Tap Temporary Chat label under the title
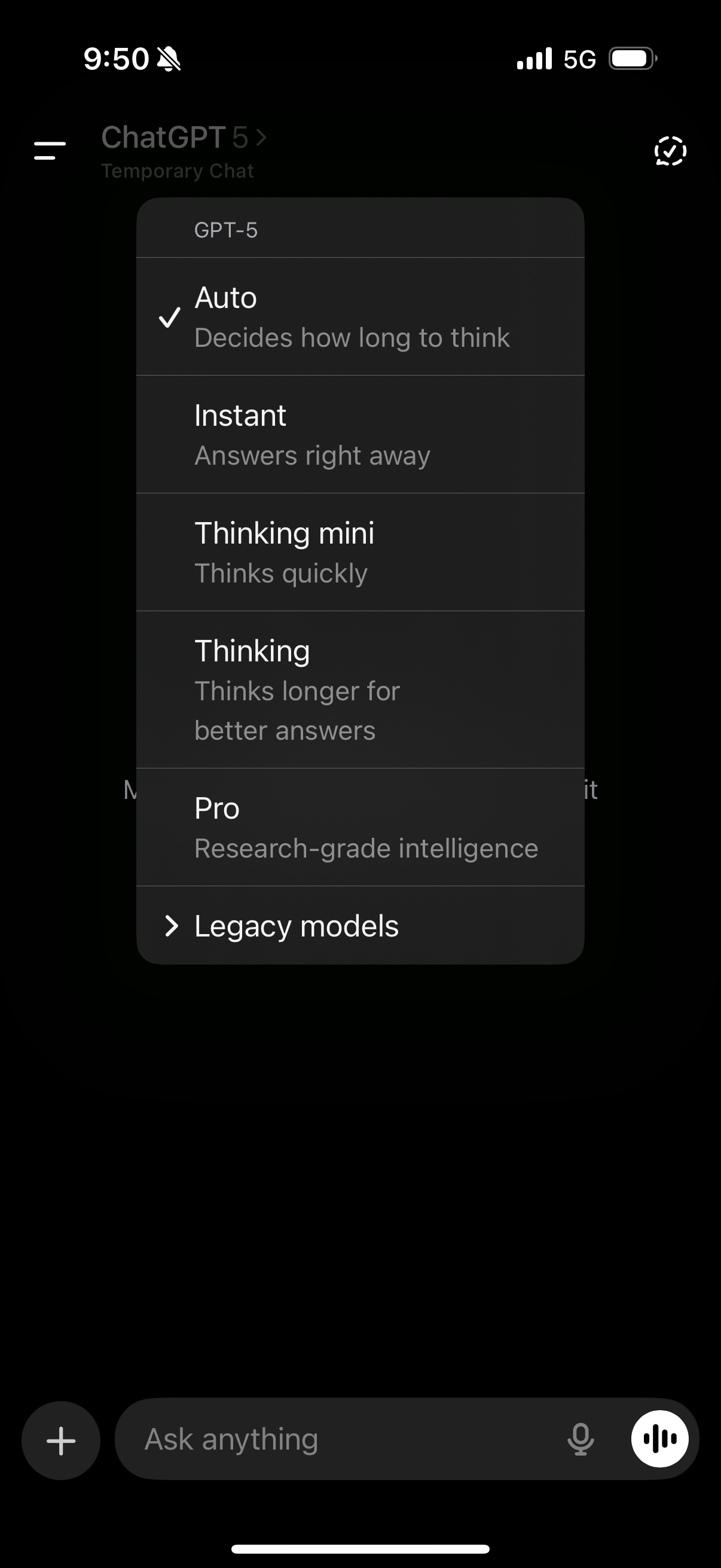 click(x=178, y=170)
